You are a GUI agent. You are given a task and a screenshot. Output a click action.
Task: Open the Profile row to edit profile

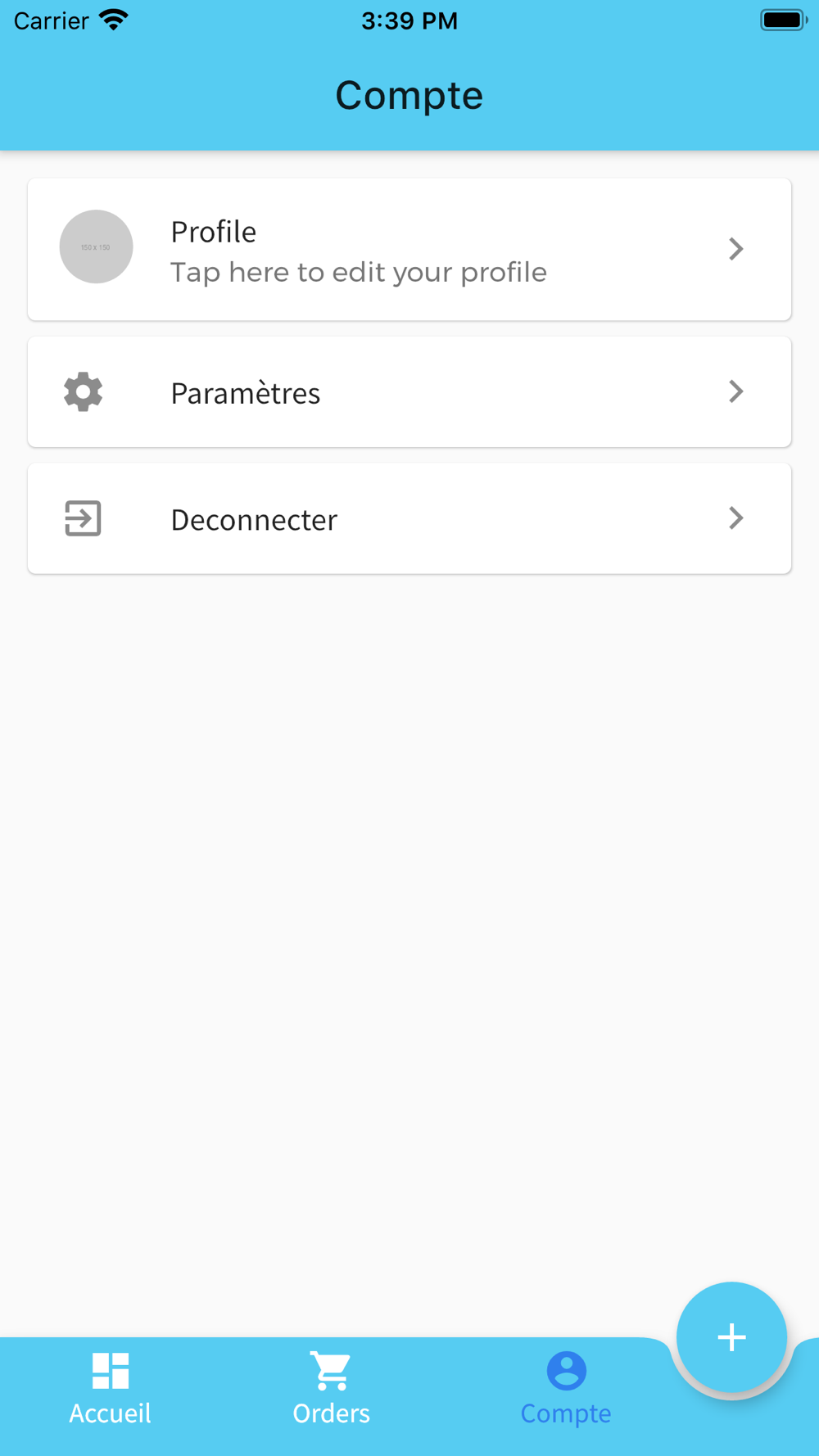tap(409, 249)
